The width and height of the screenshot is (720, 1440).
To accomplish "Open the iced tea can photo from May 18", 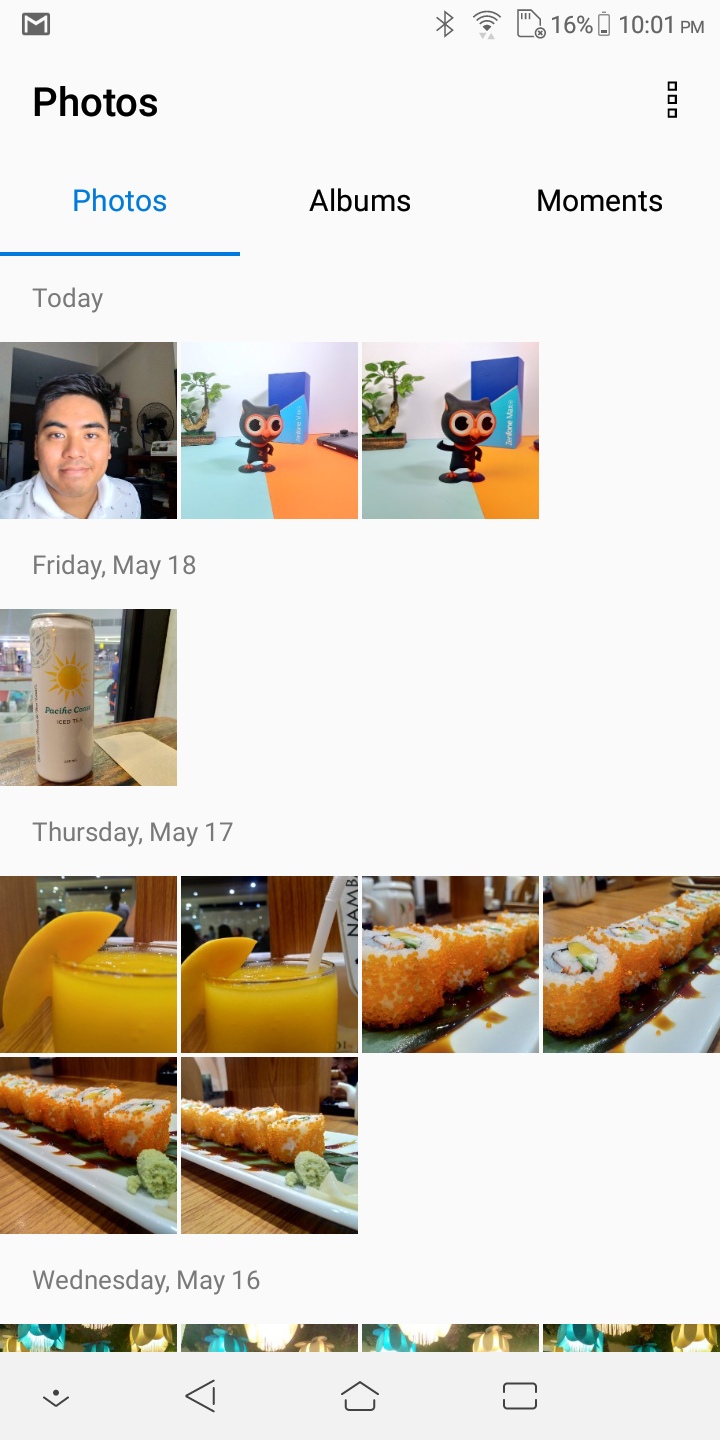I will tap(88, 697).
